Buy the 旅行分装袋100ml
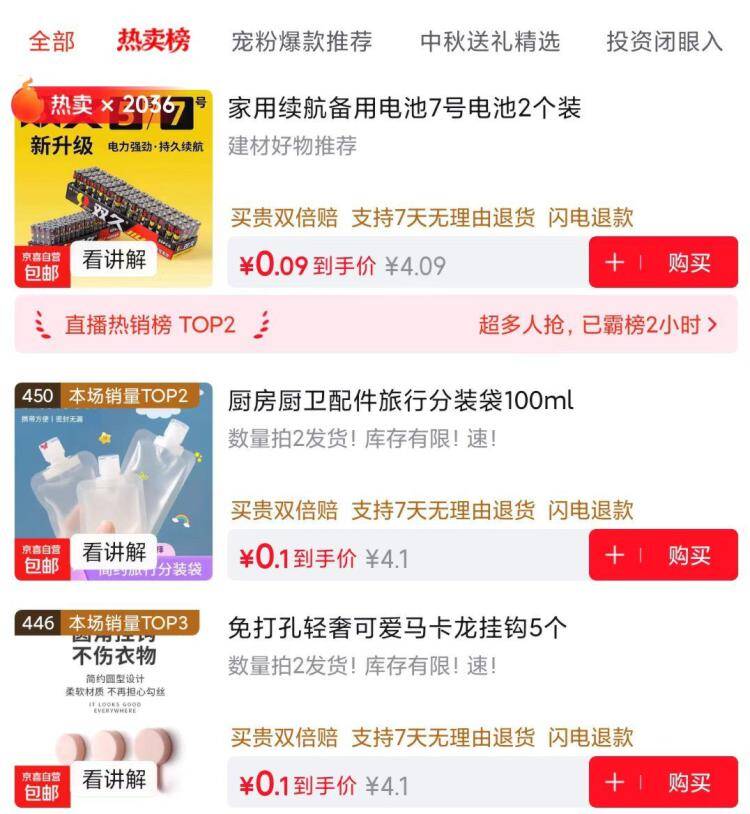 coord(689,555)
